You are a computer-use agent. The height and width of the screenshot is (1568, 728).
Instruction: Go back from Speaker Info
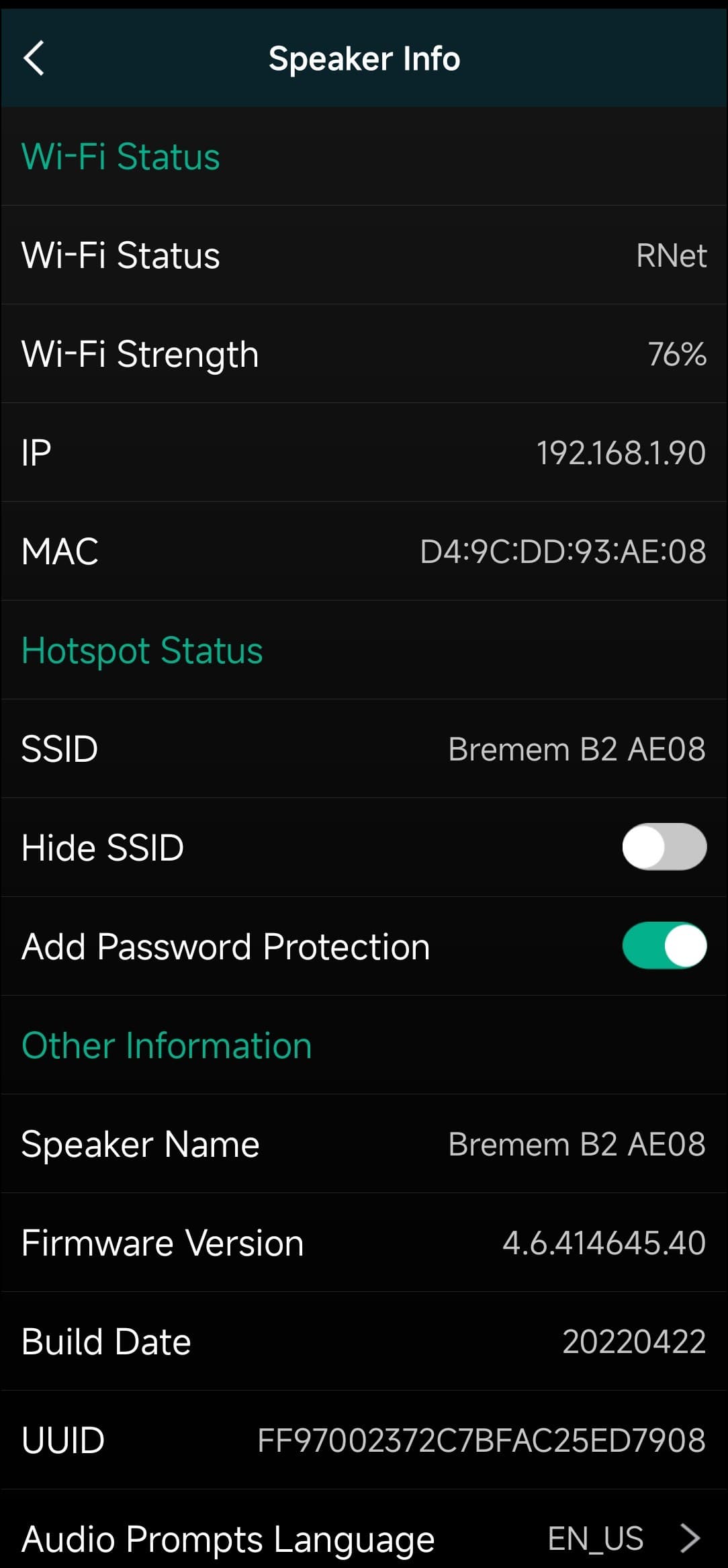[34, 58]
